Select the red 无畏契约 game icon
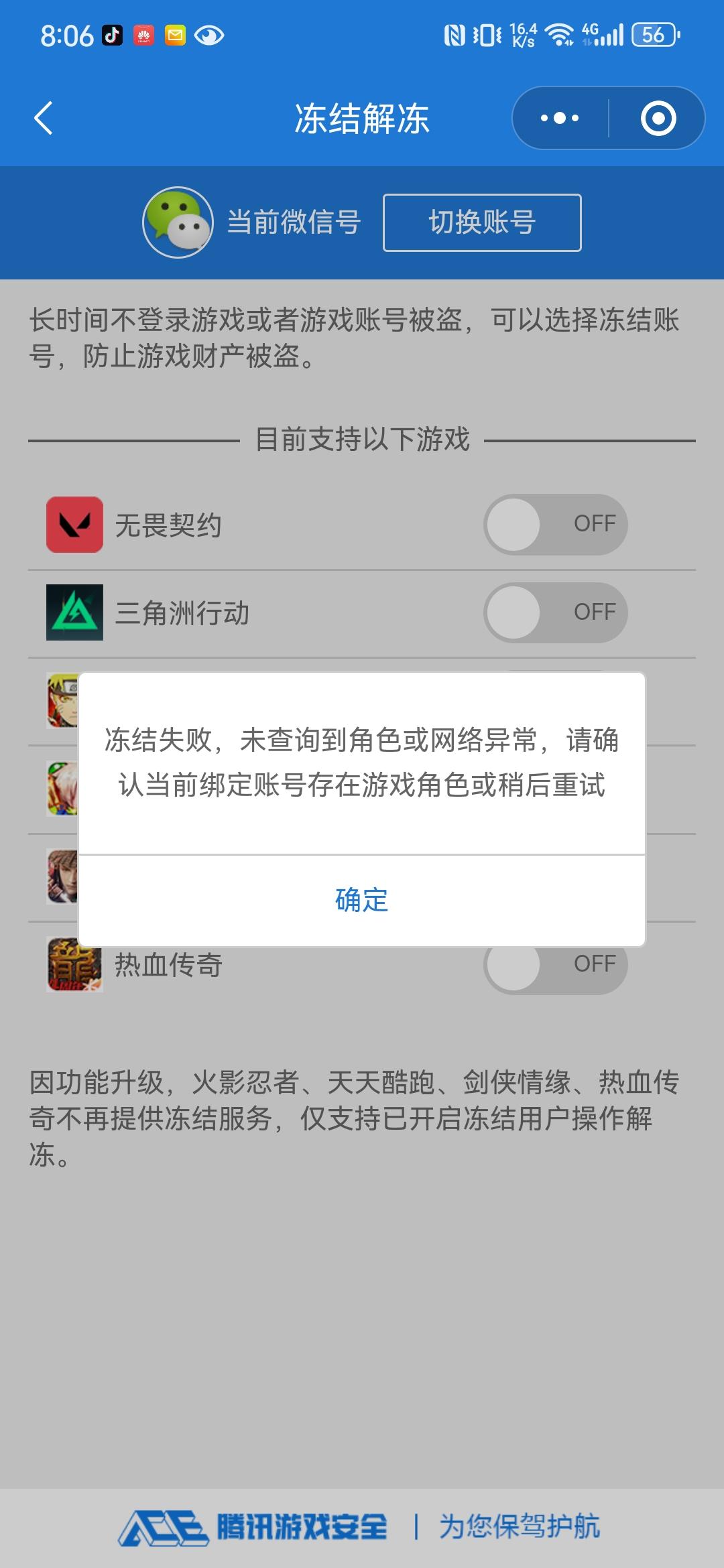The height and width of the screenshot is (1568, 724). tap(74, 525)
